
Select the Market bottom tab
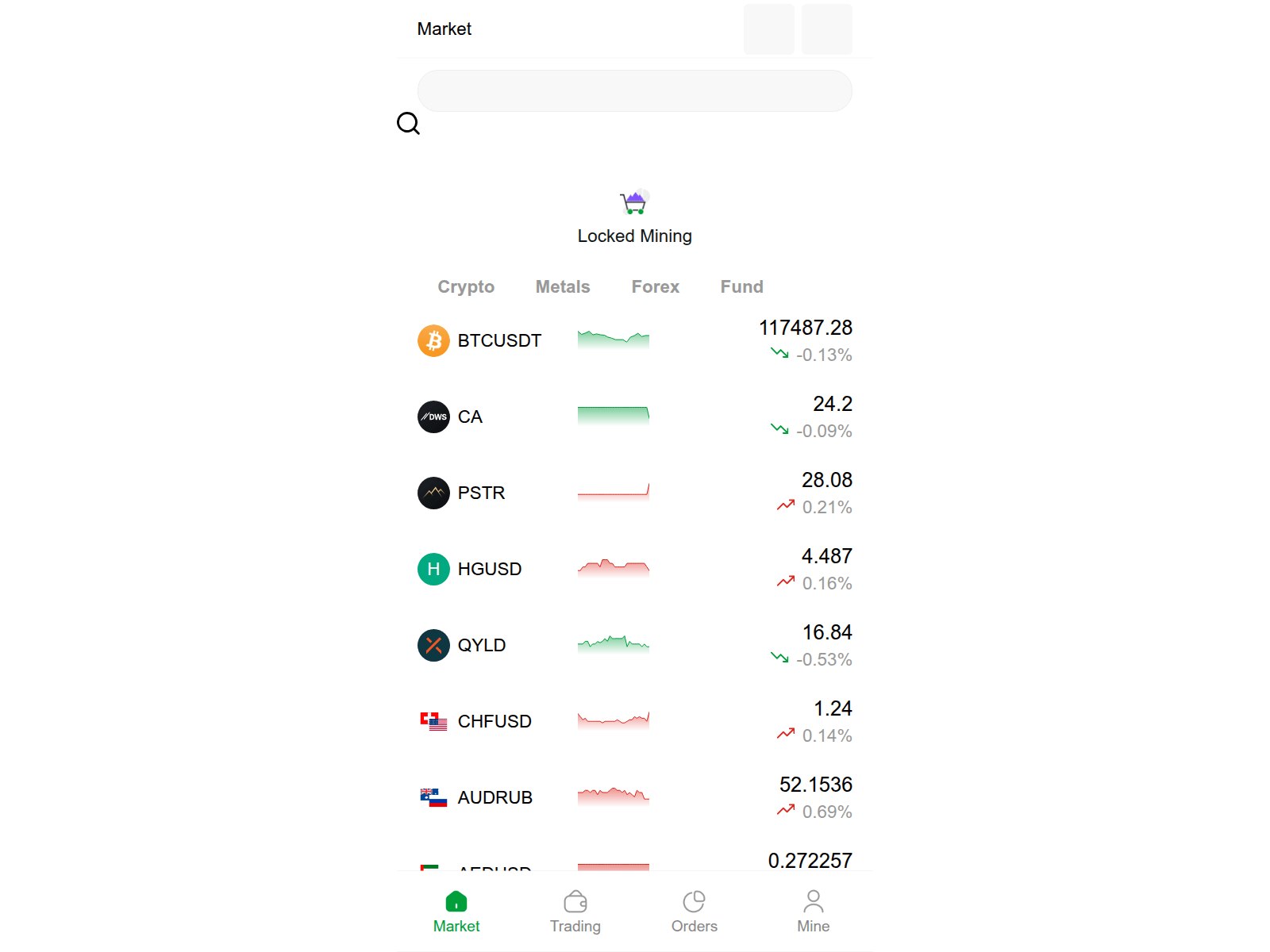coord(456,912)
